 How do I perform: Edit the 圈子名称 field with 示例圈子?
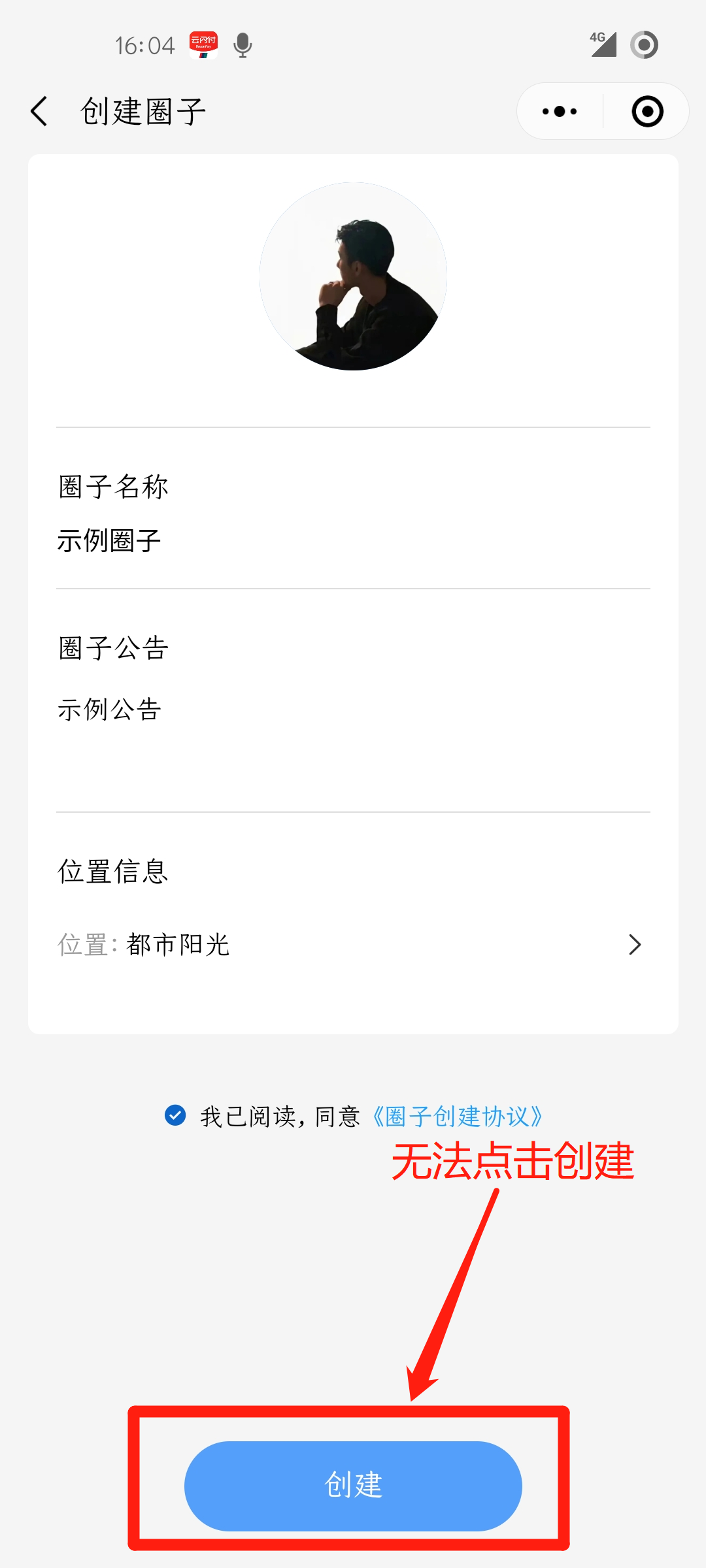click(x=353, y=541)
